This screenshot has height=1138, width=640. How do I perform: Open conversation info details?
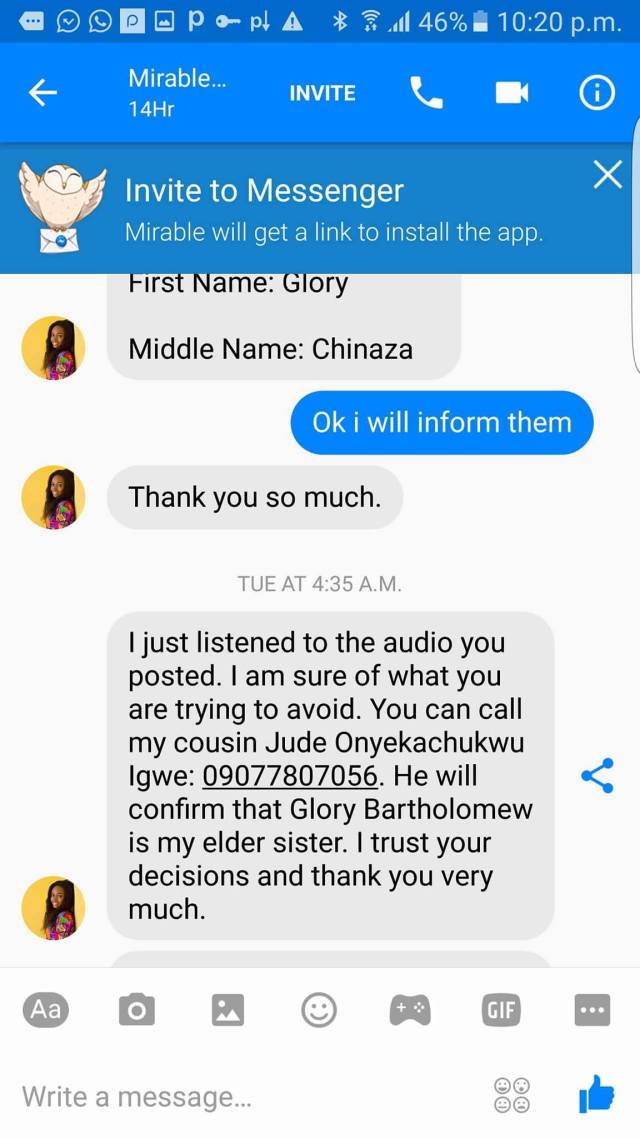click(x=597, y=93)
